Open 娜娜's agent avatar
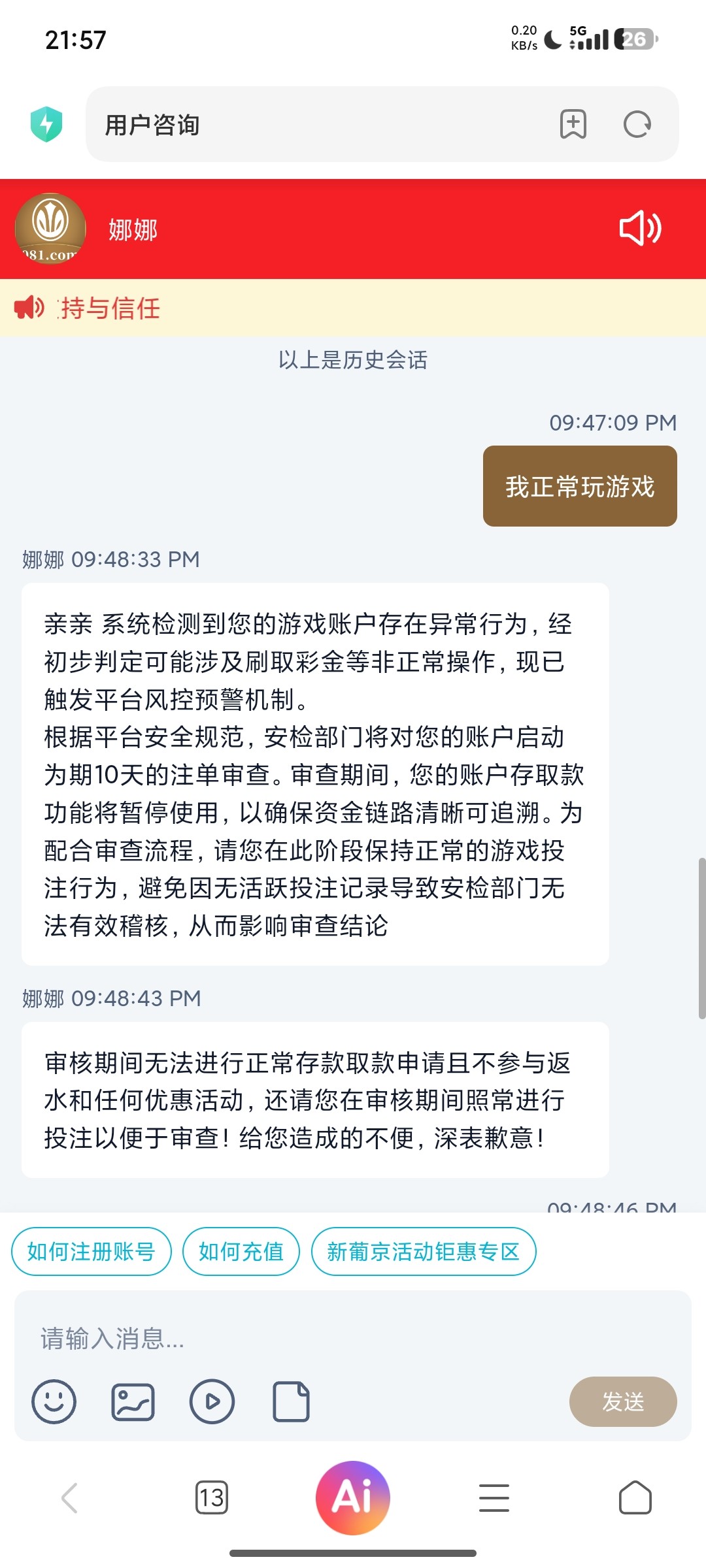This screenshot has height=1568, width=706. click(x=50, y=229)
